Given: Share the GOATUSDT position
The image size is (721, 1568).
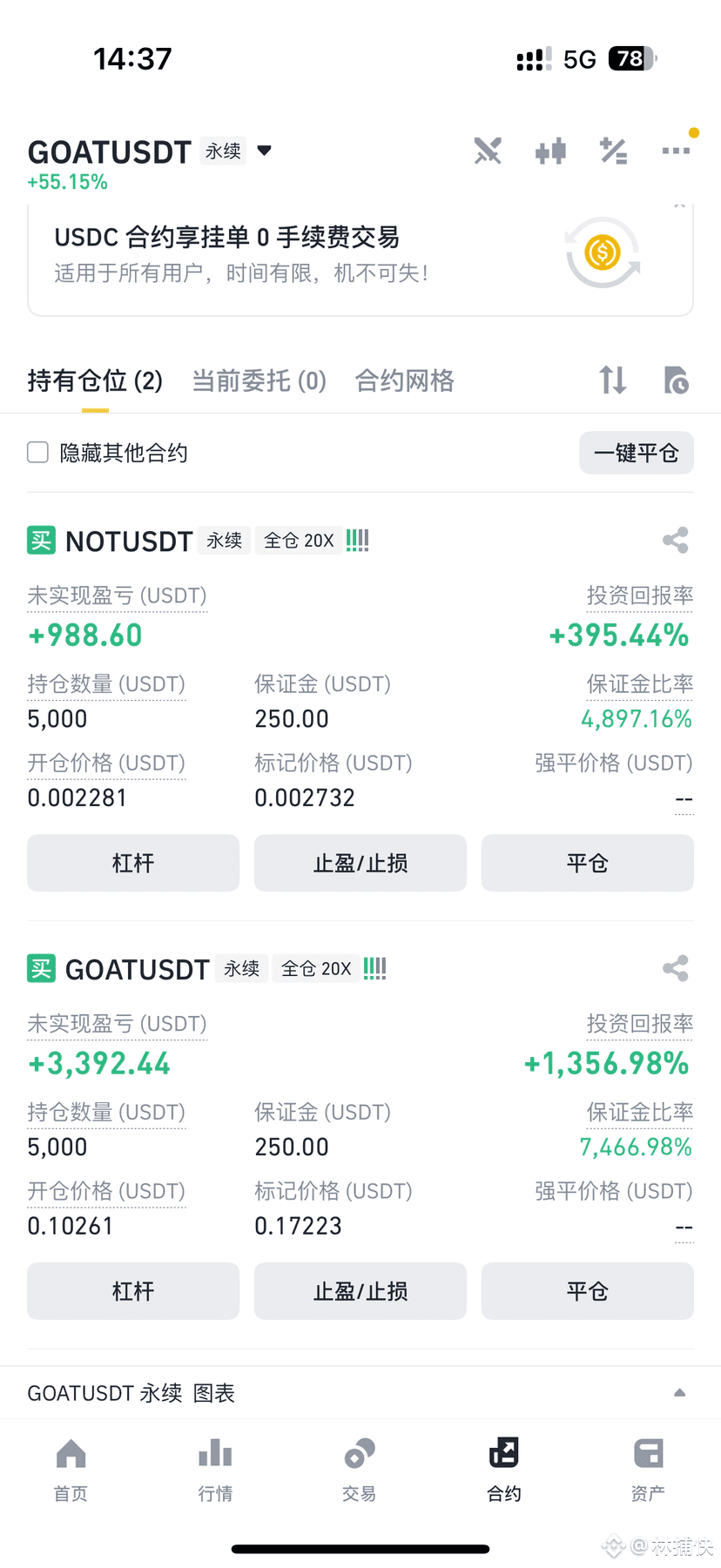Looking at the screenshot, I should (676, 968).
